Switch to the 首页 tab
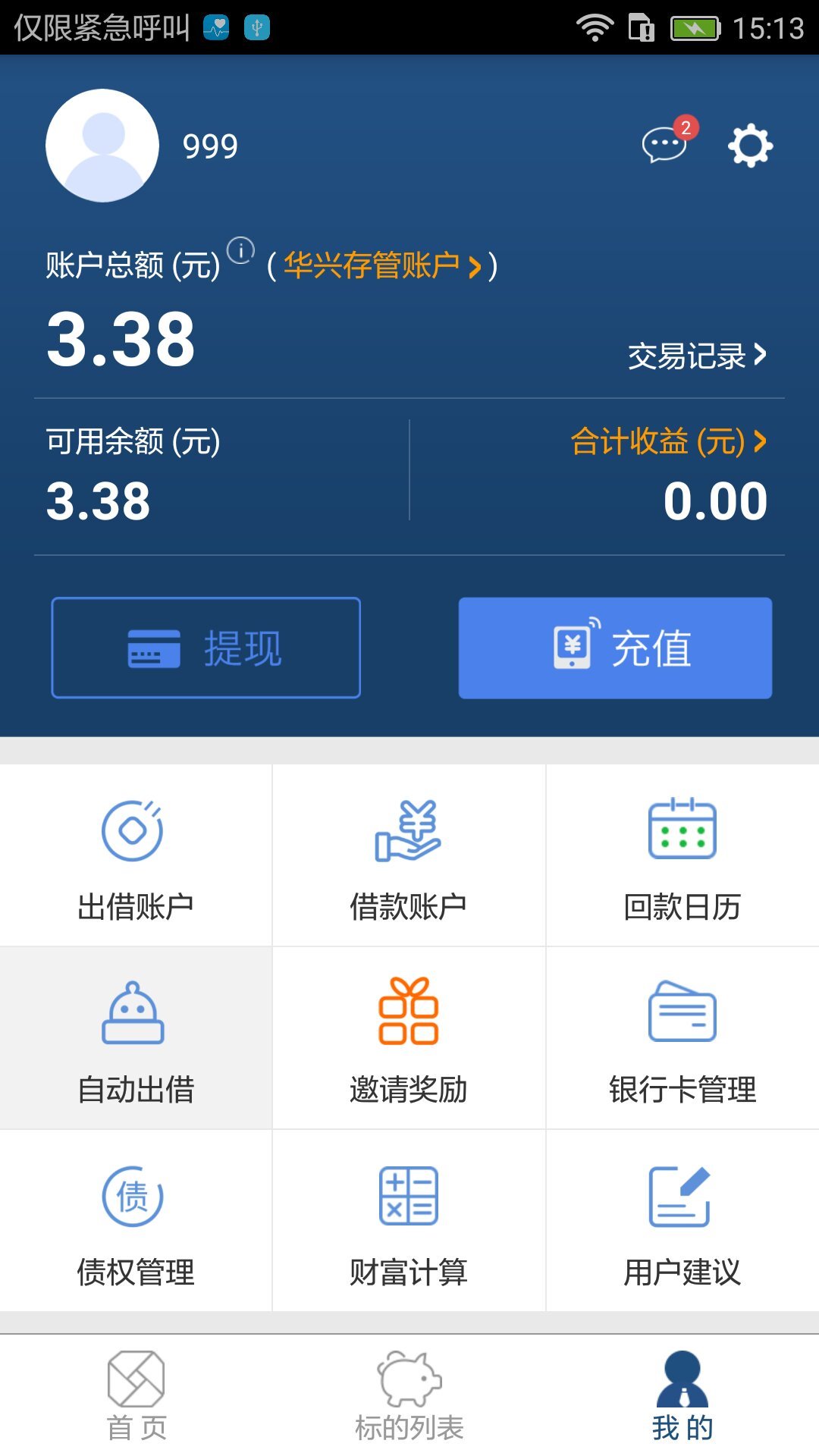The image size is (819, 1456). coord(136,1395)
